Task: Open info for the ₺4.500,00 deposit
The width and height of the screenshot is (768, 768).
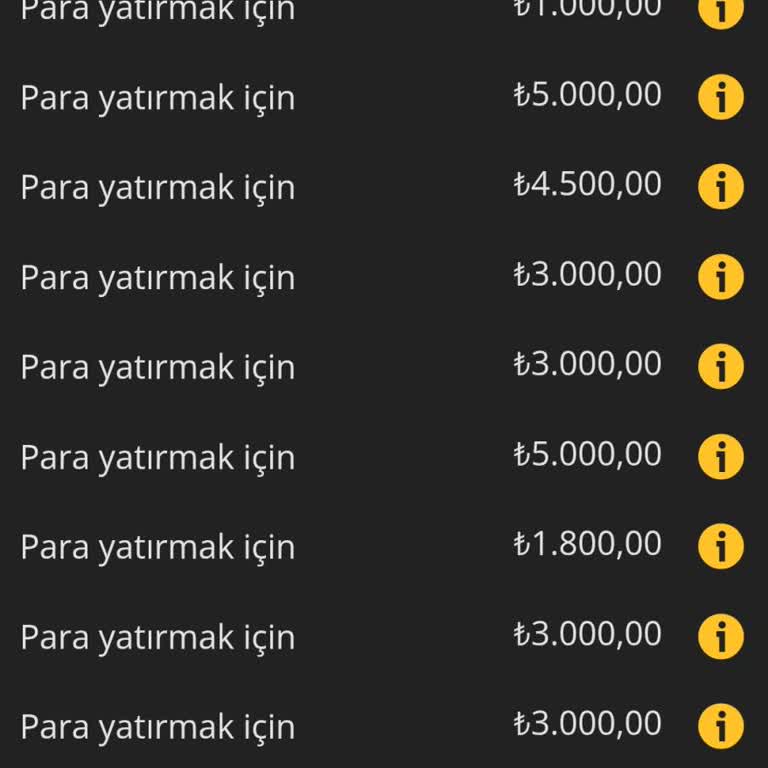Action: 720,187
